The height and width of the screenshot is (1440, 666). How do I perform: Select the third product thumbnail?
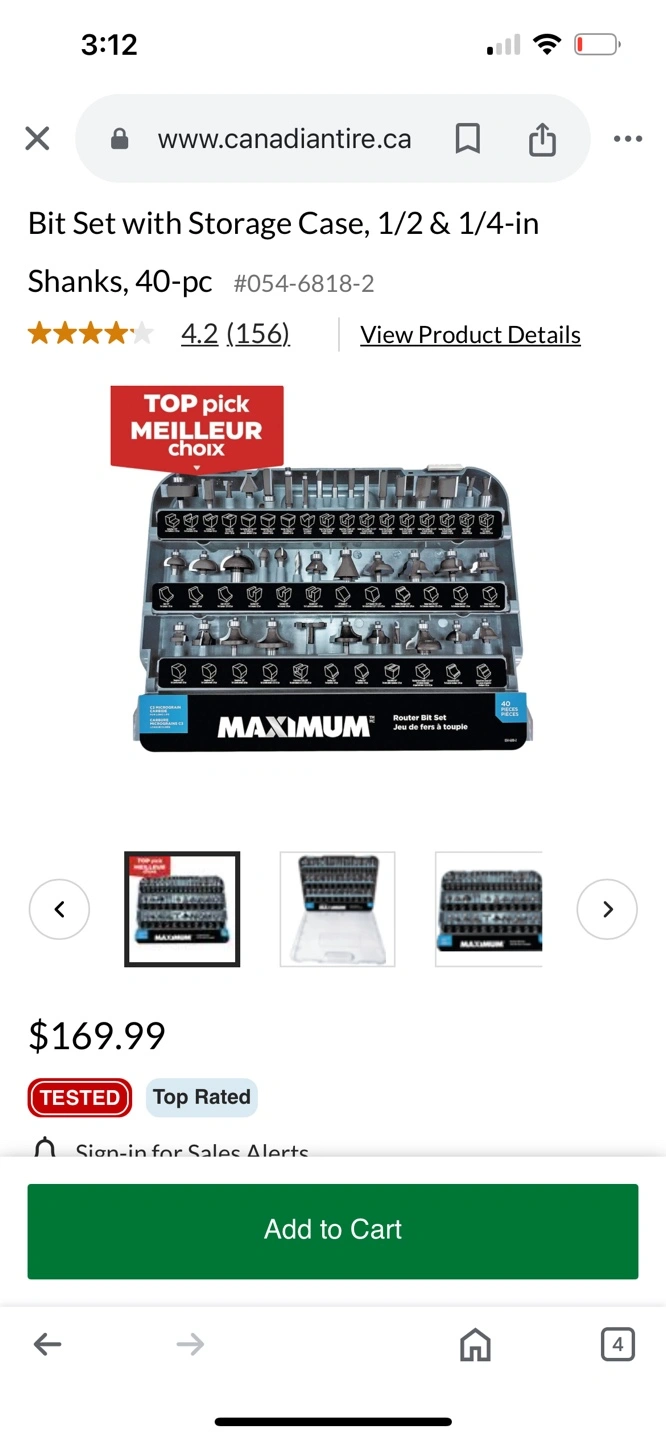point(489,909)
